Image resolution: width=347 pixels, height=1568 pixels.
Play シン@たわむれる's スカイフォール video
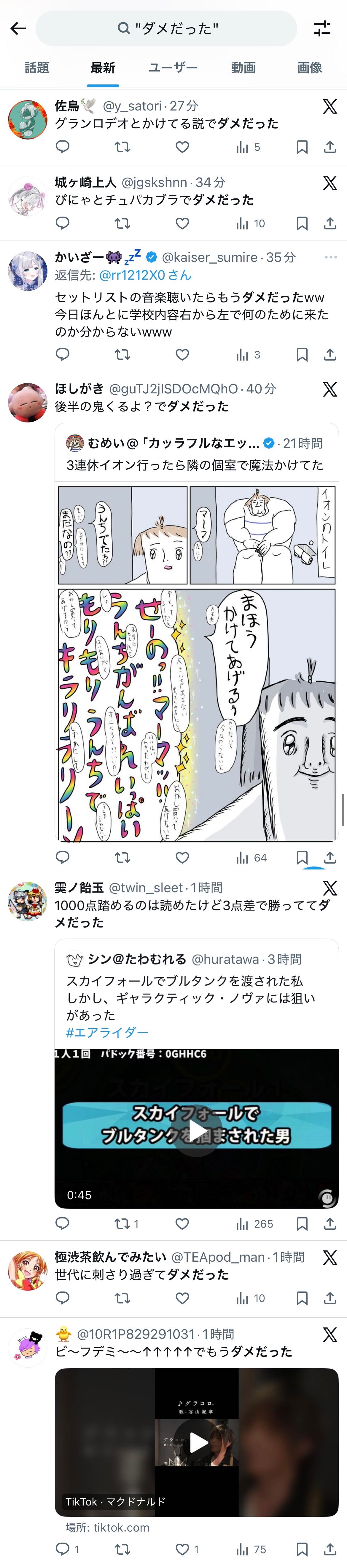(196, 1130)
